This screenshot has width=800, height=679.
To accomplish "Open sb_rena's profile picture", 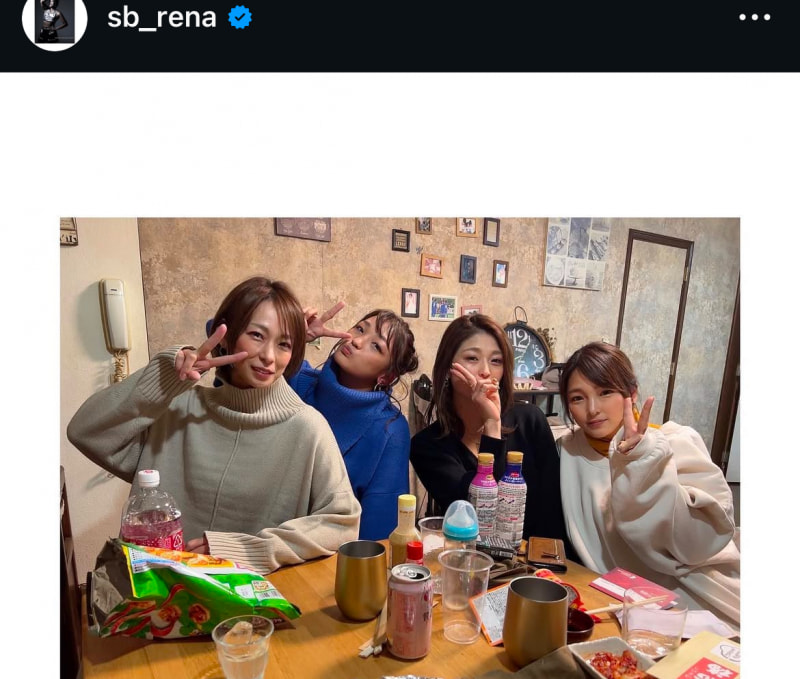I will click(55, 19).
